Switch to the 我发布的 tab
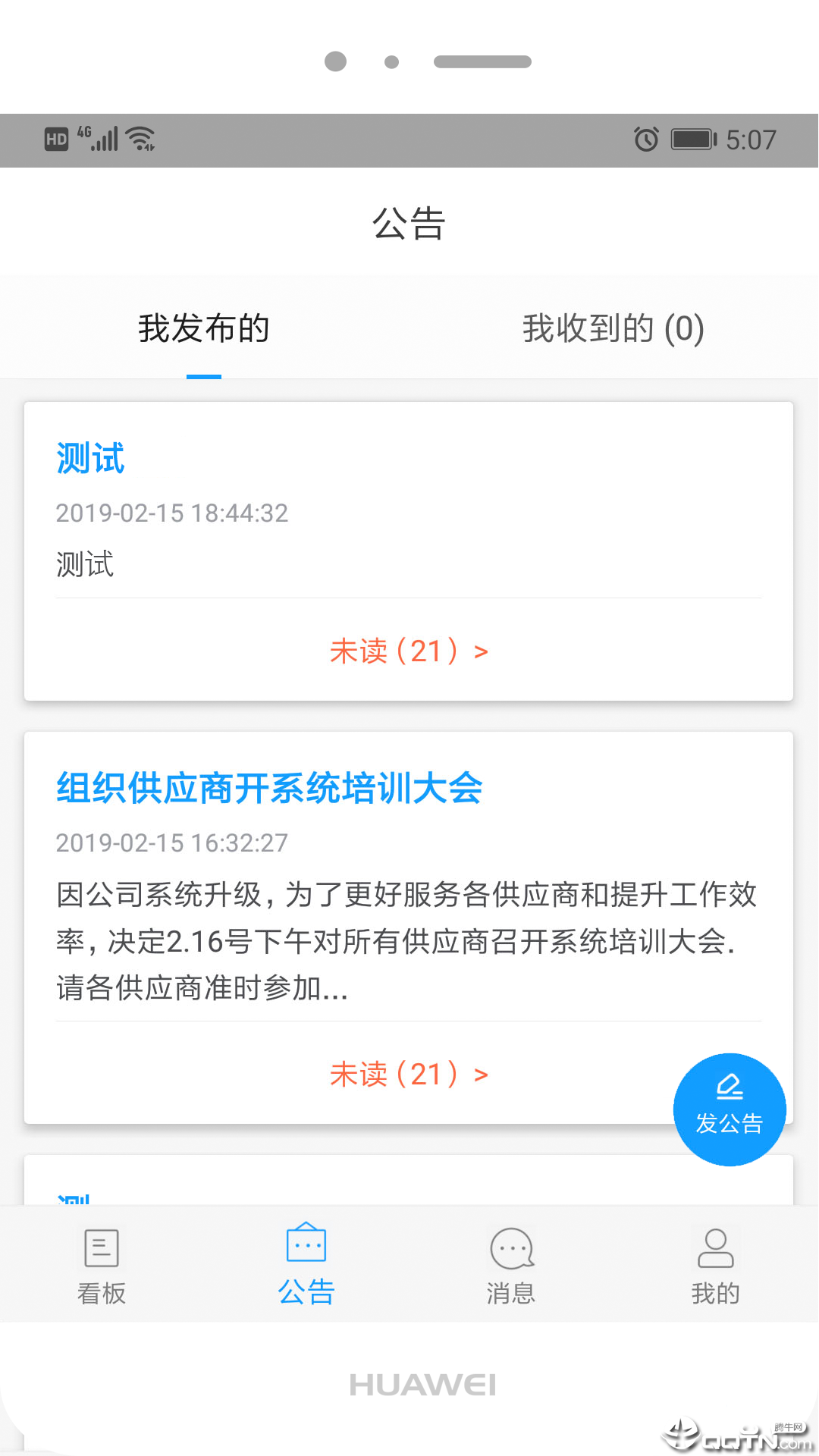Image resolution: width=819 pixels, height=1456 pixels. click(204, 328)
